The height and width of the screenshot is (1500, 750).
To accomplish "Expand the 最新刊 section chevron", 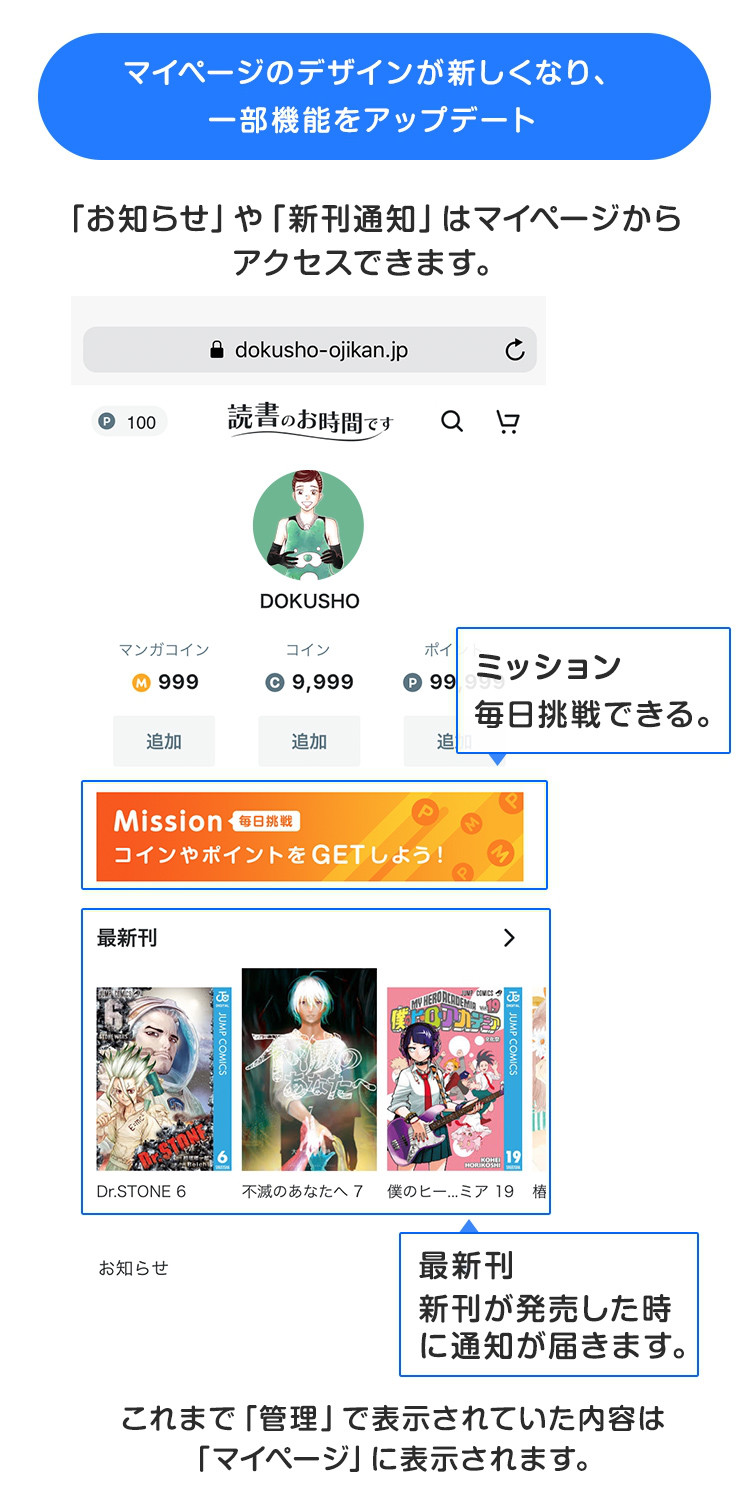I will 509,938.
